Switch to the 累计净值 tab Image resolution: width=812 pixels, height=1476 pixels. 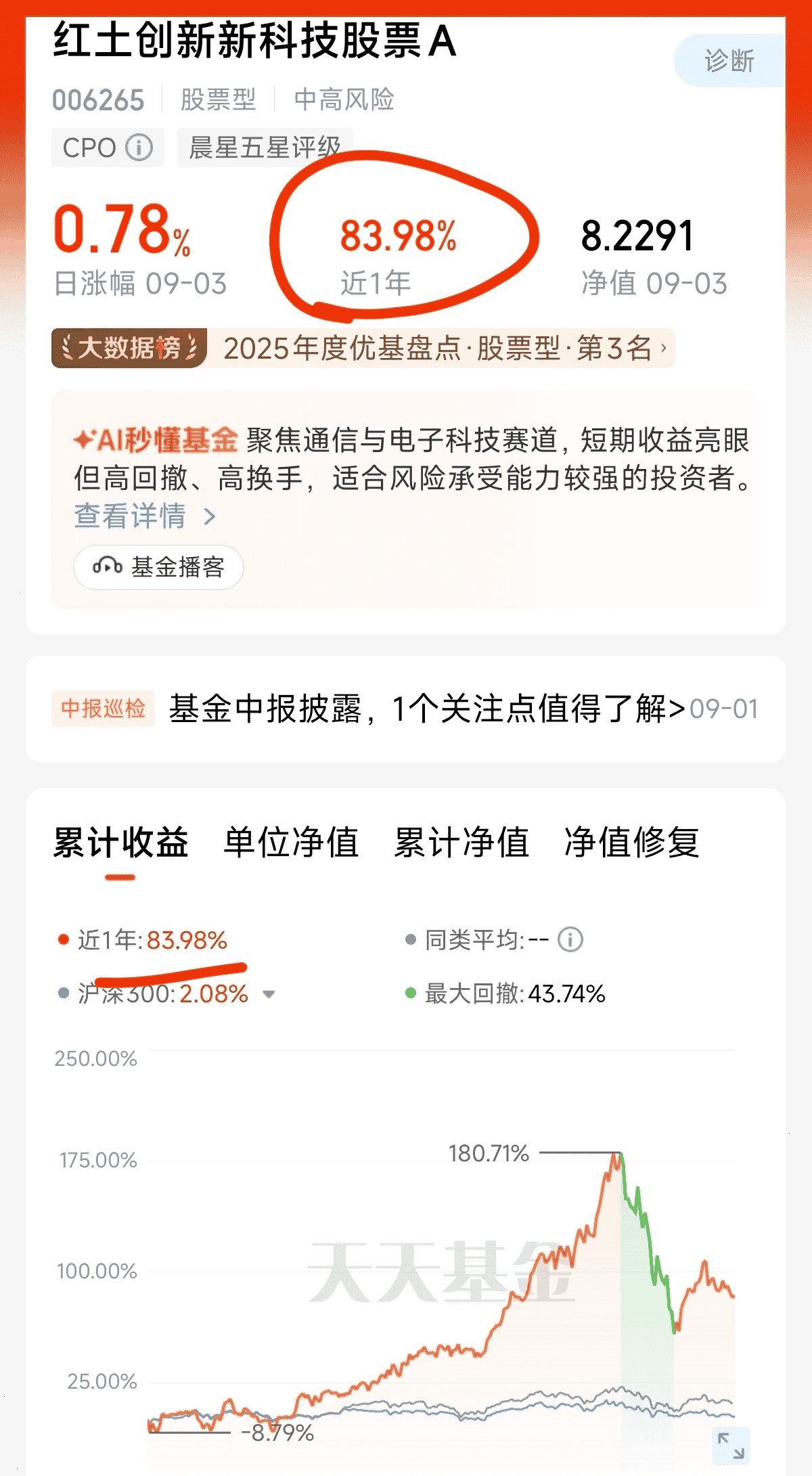point(461,843)
